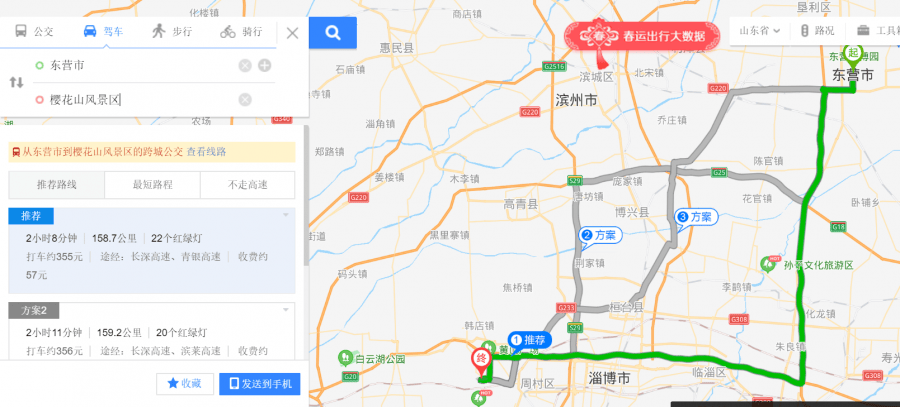
Task: Clear the 东营市 start point
Action: coord(244,66)
